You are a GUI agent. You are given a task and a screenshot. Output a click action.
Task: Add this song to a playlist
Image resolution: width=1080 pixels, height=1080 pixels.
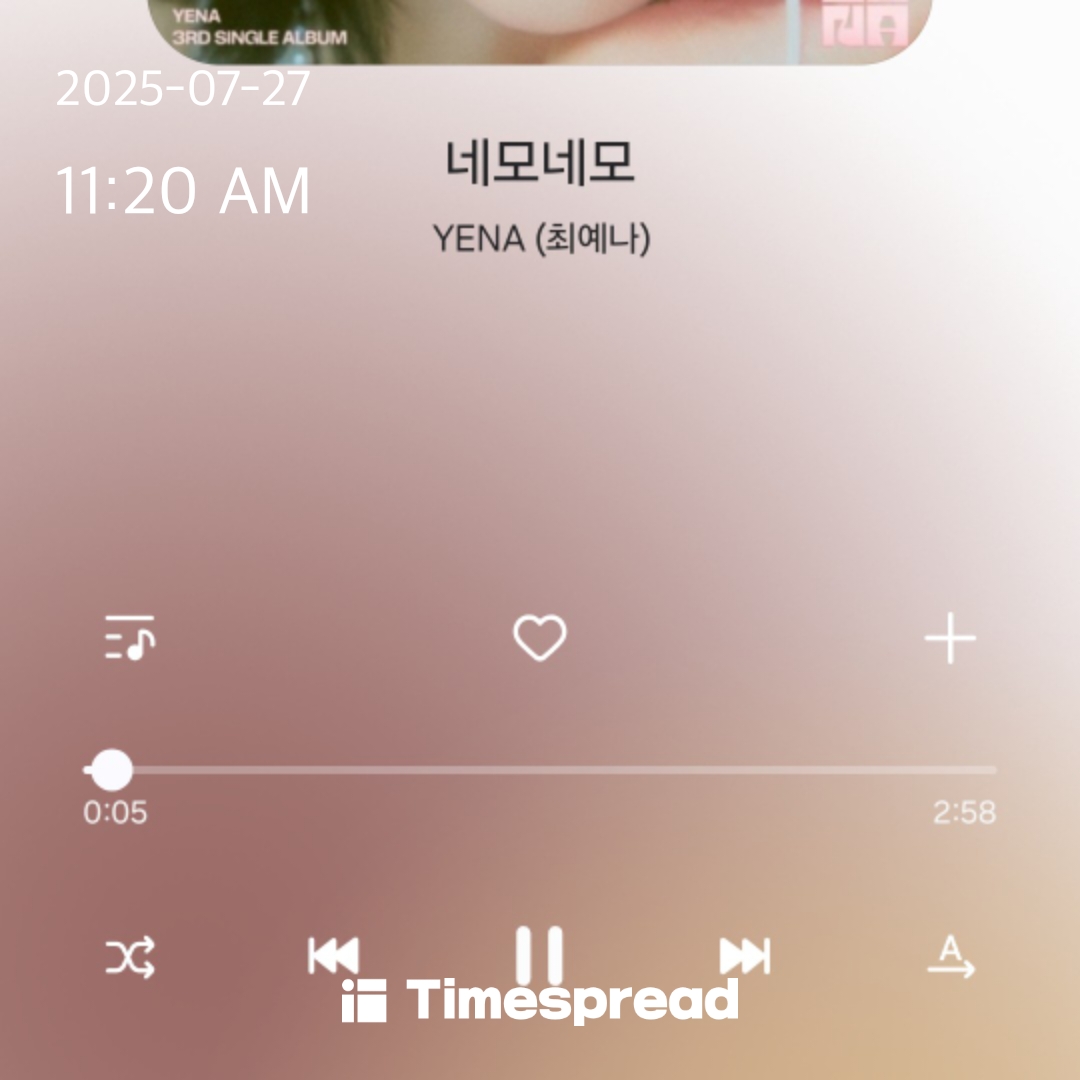click(950, 638)
